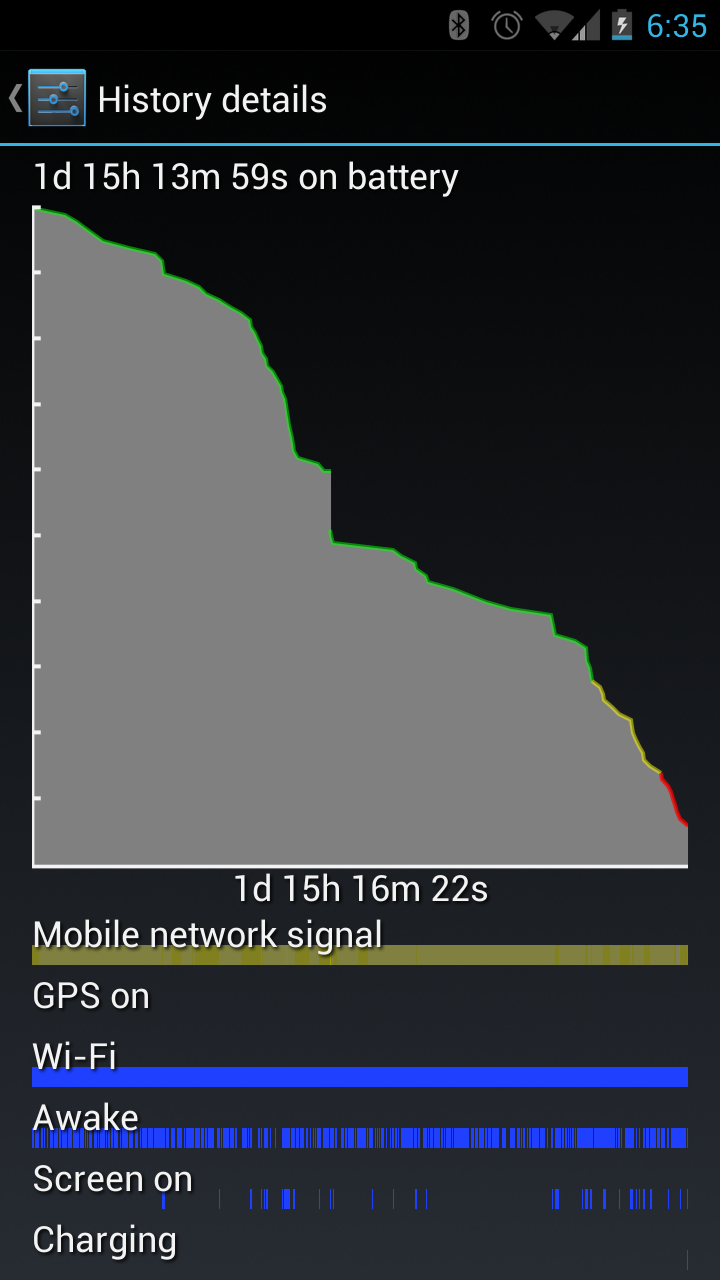
Task: Go back via History details icon
Action: [55, 99]
